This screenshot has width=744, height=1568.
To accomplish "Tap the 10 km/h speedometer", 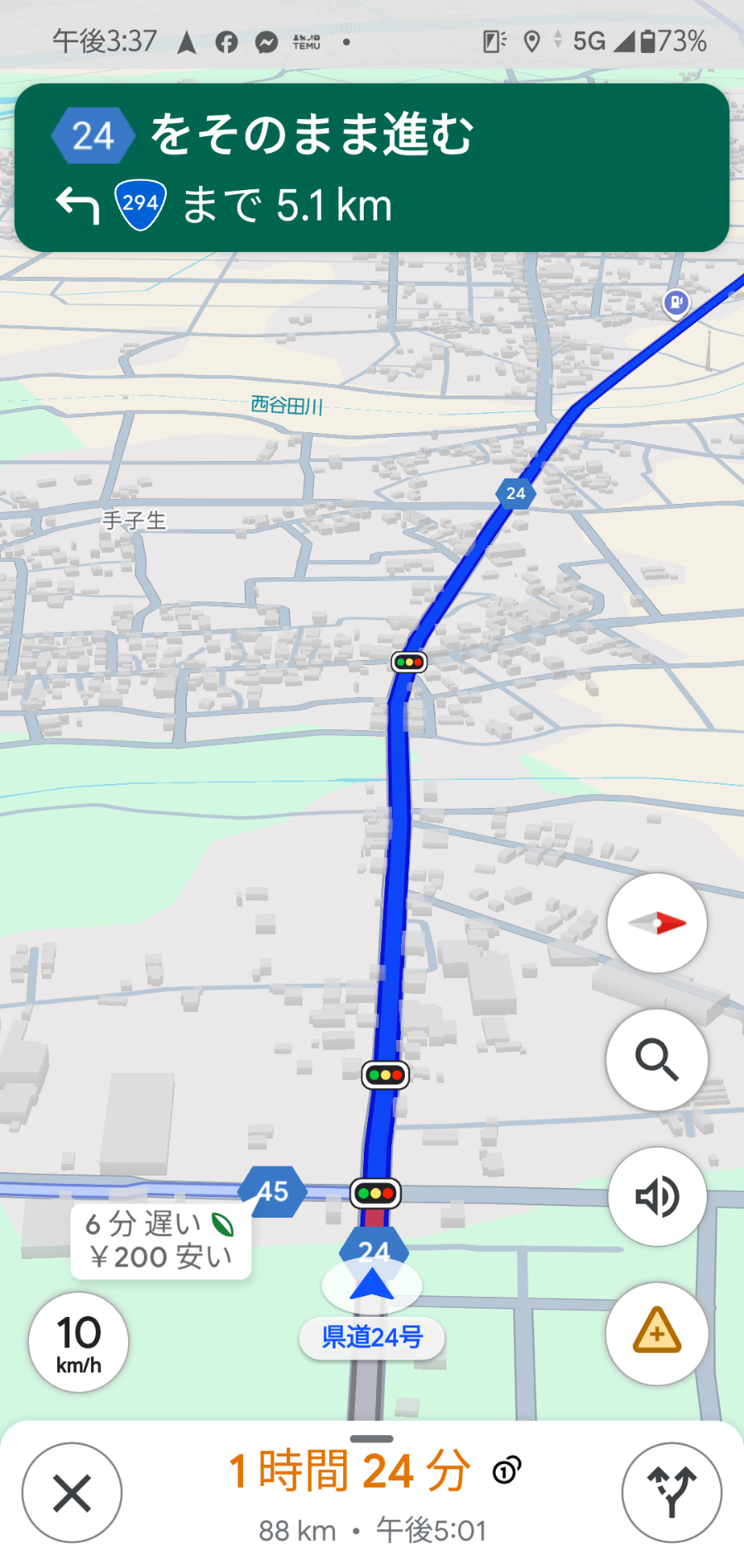I will pos(79,1342).
